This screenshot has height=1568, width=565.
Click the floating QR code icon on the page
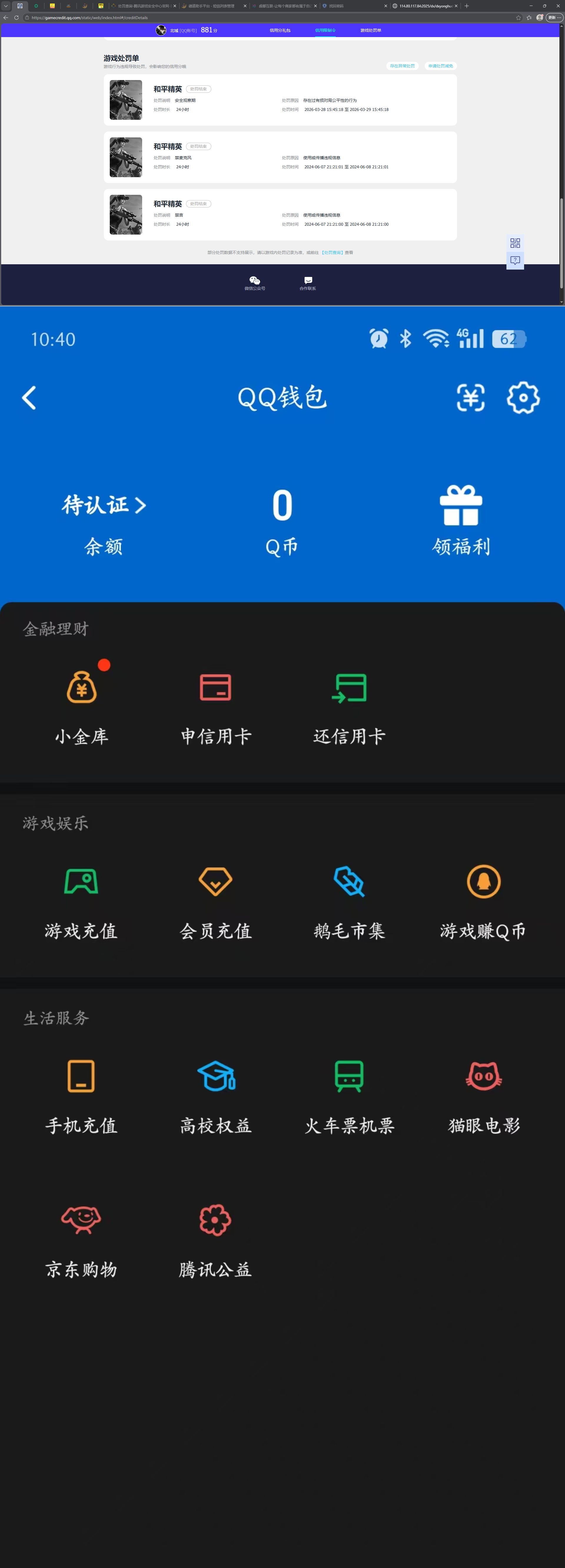[515, 243]
